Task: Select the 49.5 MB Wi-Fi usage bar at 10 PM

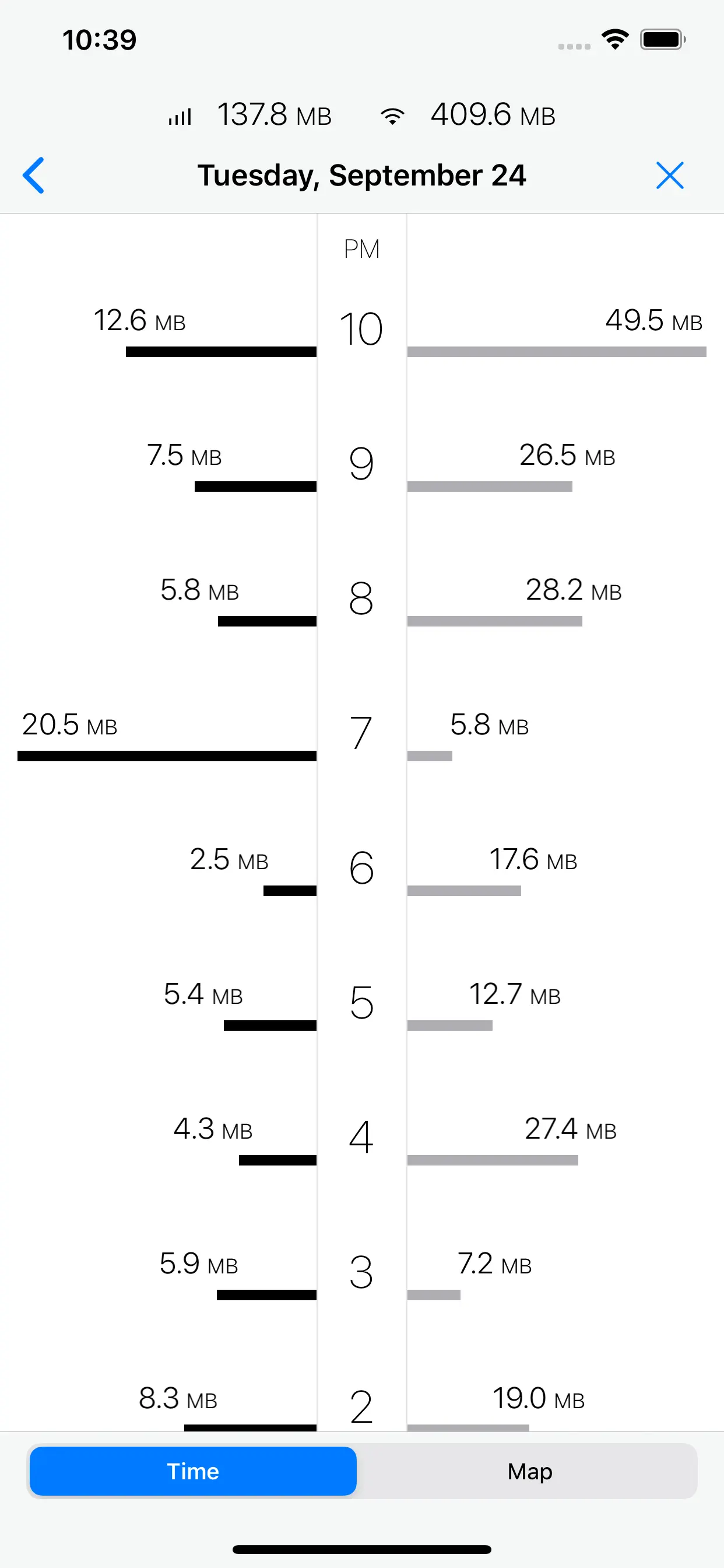Action: coord(557,351)
